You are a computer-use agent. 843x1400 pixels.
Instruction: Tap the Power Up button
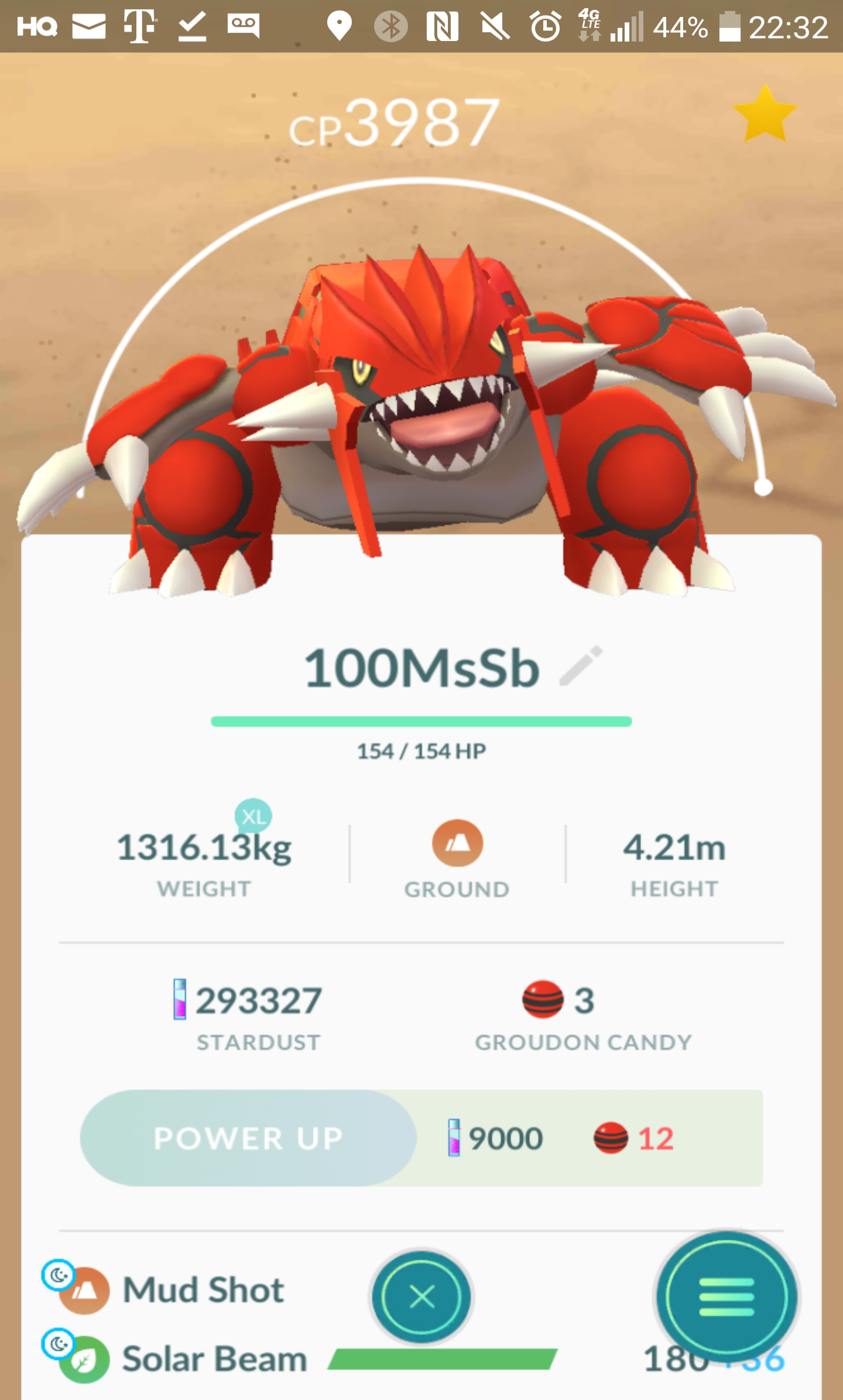point(248,1138)
